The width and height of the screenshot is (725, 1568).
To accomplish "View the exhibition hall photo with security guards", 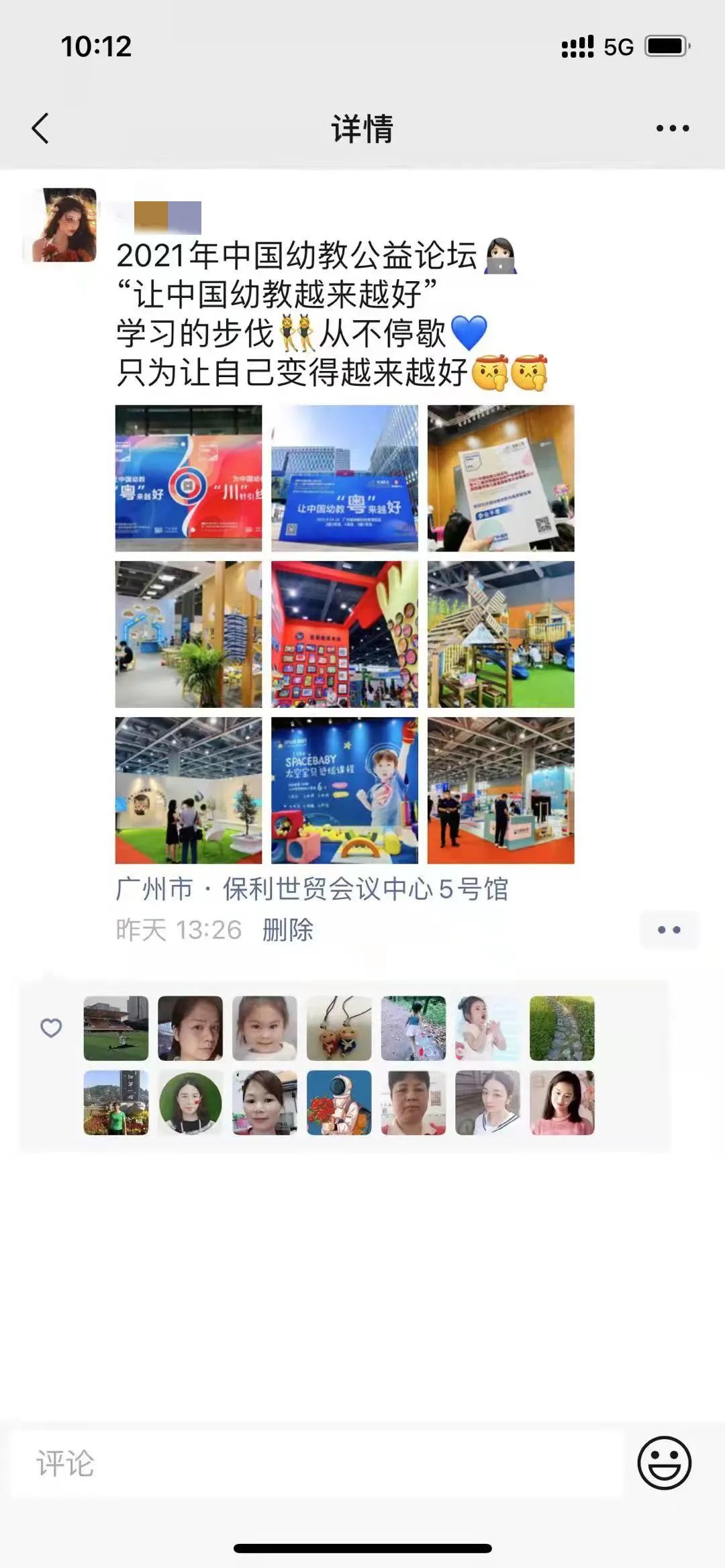I will tap(501, 790).
